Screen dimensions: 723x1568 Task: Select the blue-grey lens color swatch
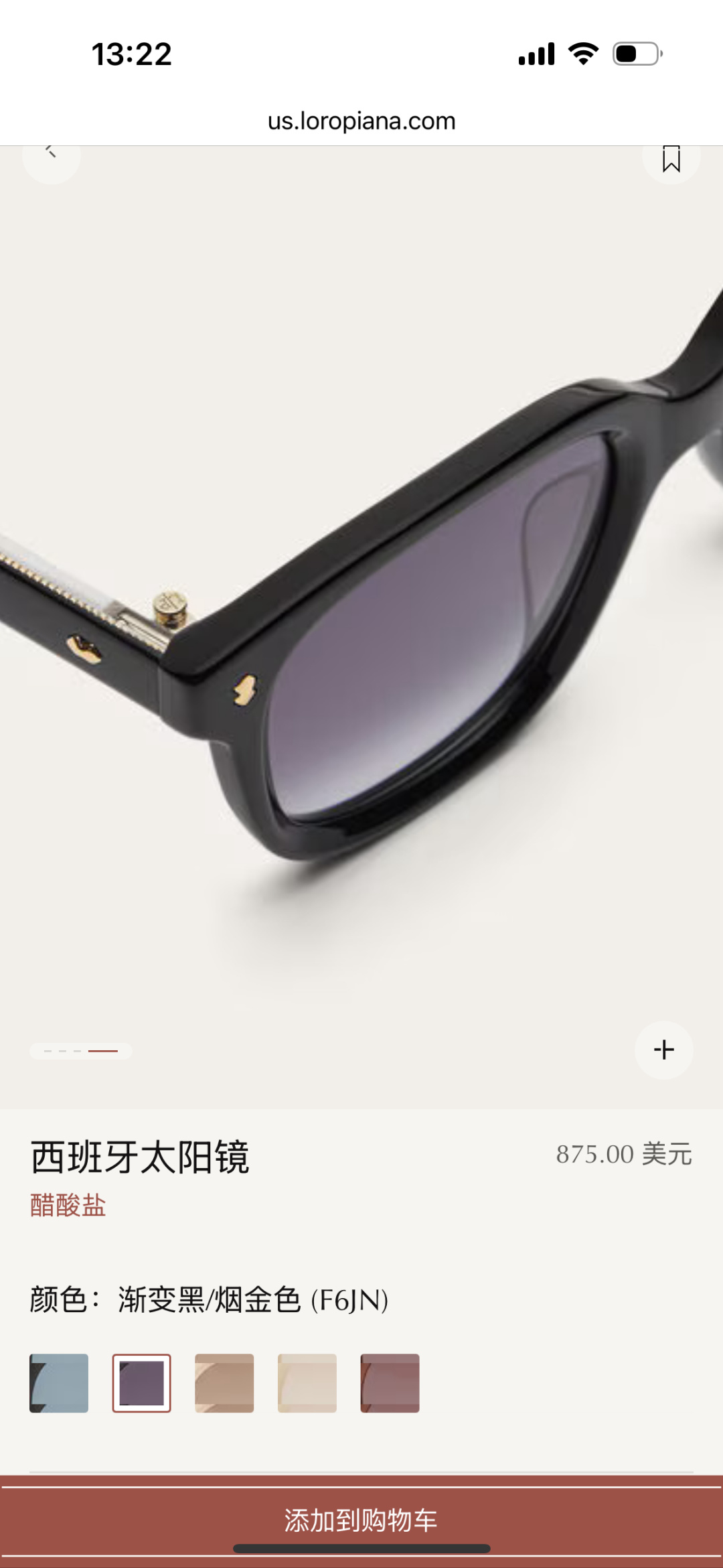click(59, 1382)
